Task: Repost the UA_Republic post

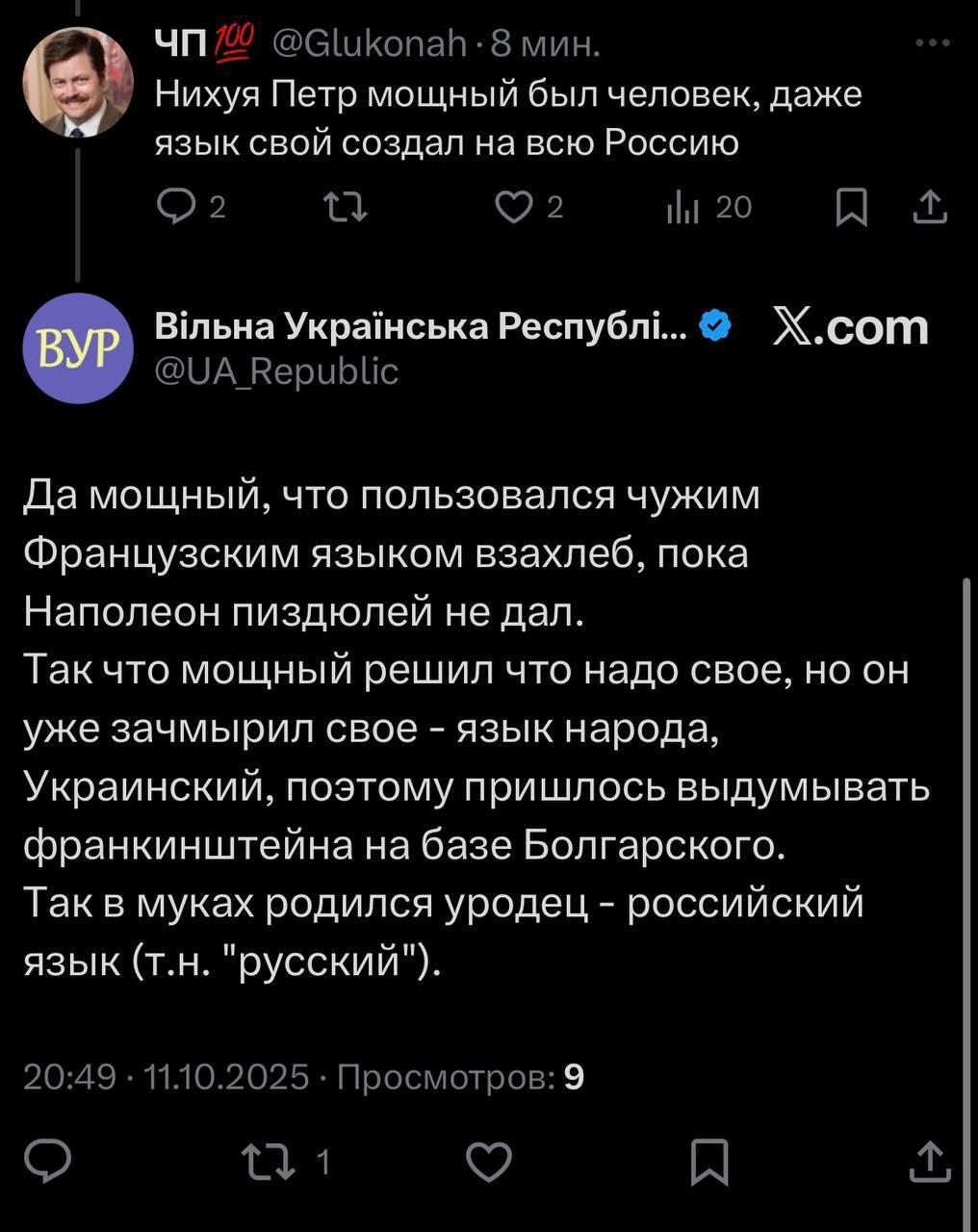Action: click(x=270, y=1162)
